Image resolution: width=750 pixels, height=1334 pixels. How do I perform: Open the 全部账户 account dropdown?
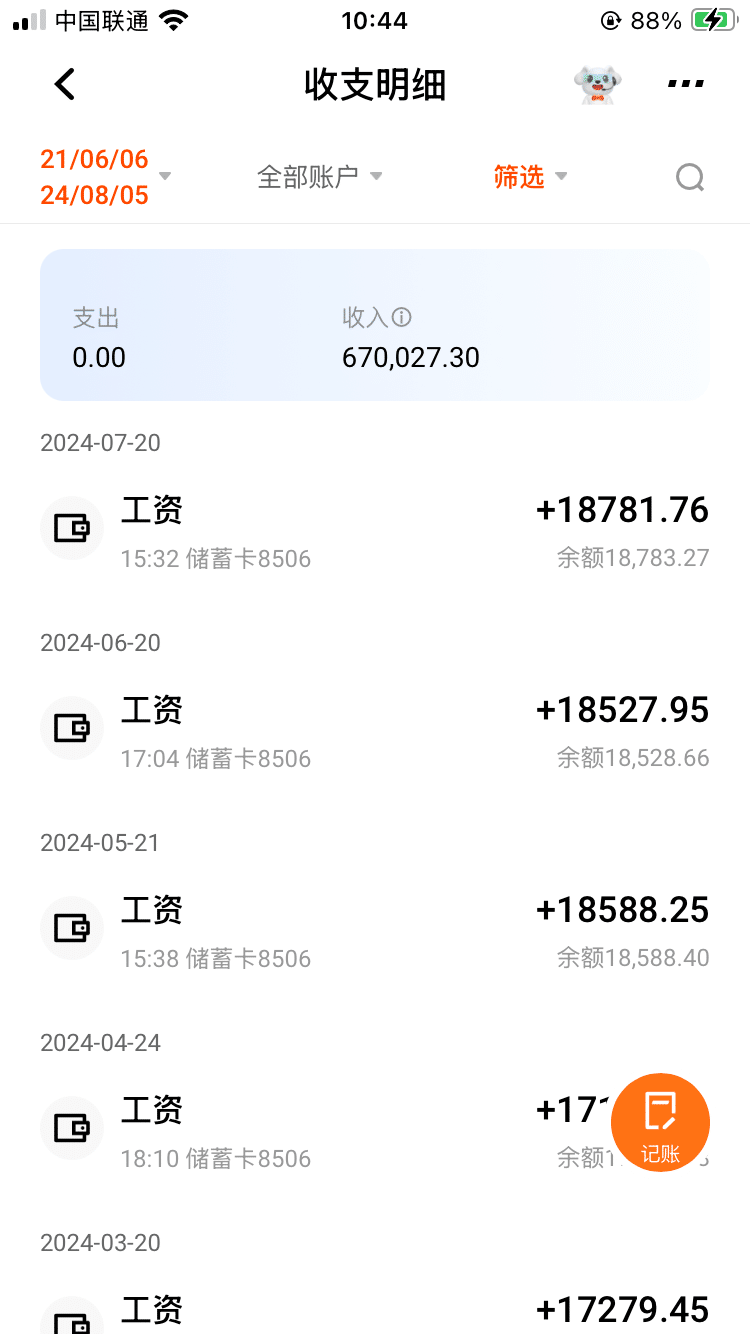(x=320, y=176)
